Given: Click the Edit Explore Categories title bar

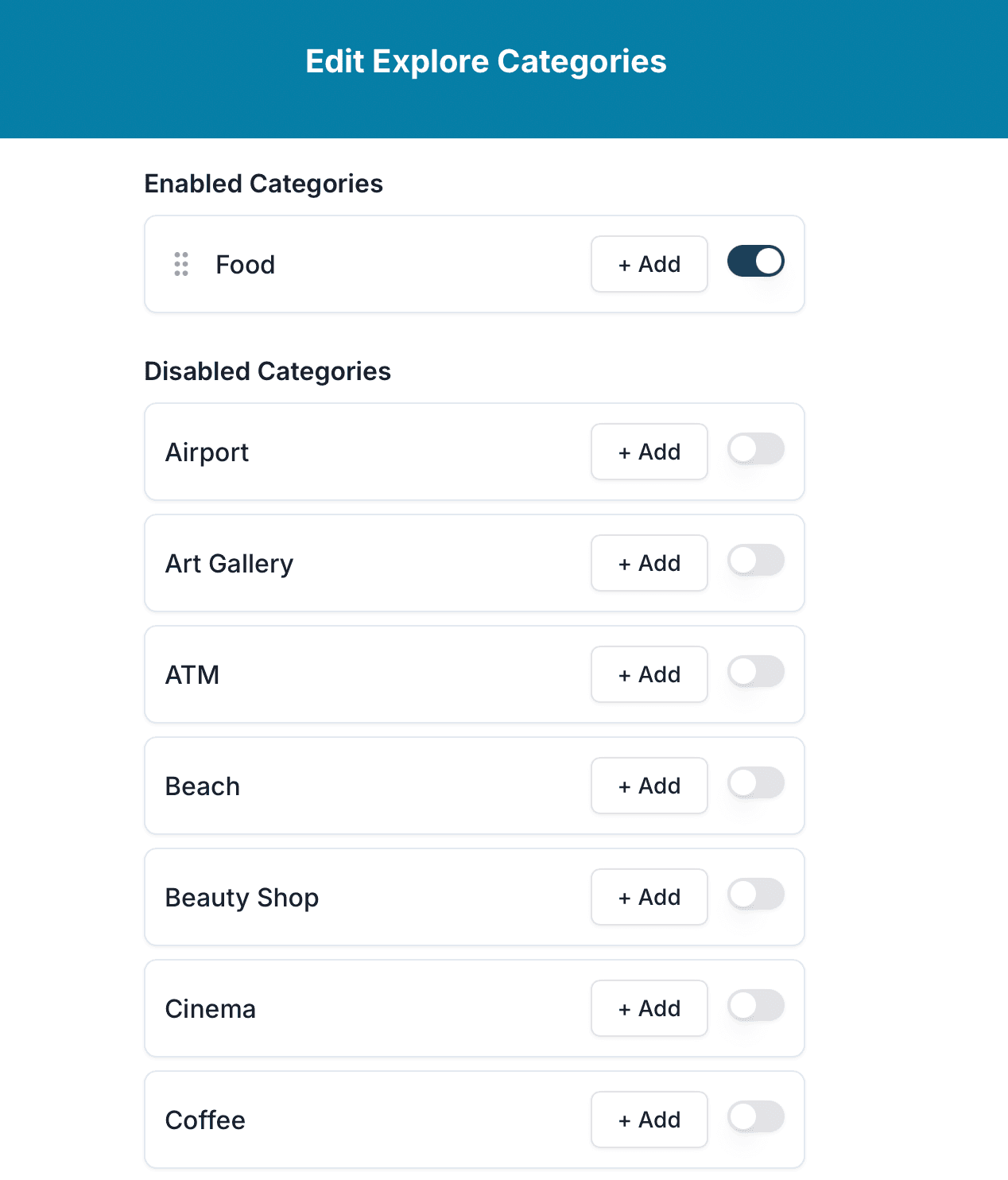Looking at the screenshot, I should pos(485,61).
